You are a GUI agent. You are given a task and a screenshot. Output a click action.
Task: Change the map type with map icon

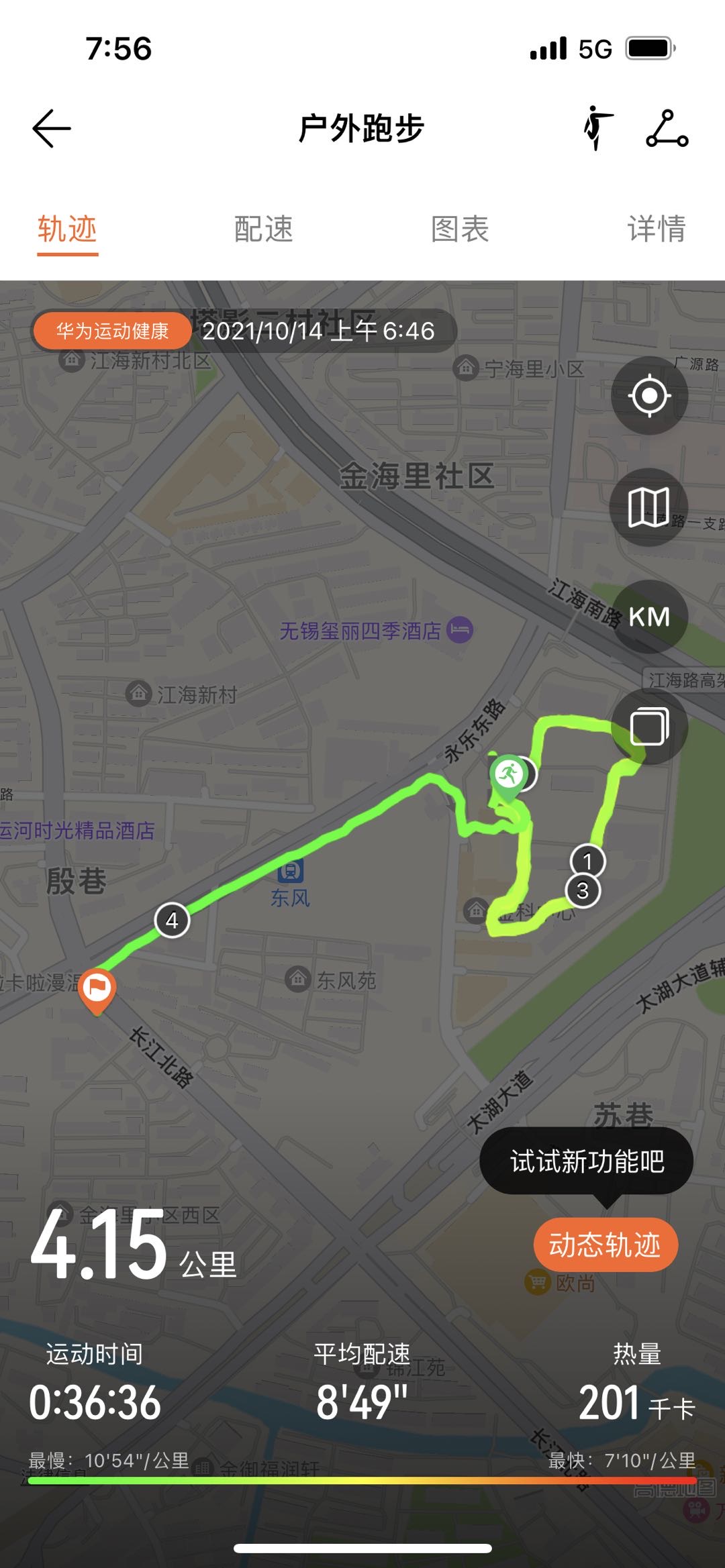tap(648, 507)
